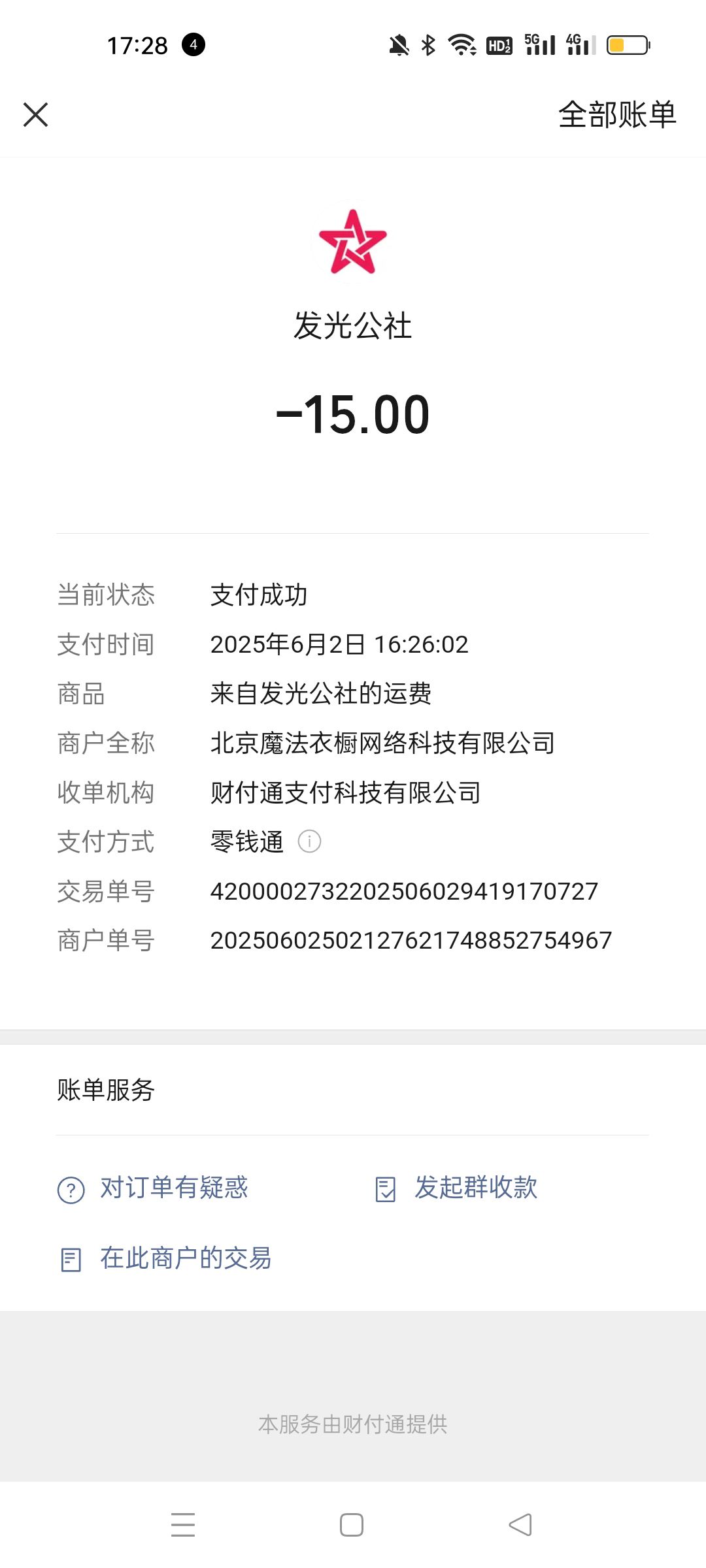Open 对订单有疑惑 help link

click(153, 1188)
